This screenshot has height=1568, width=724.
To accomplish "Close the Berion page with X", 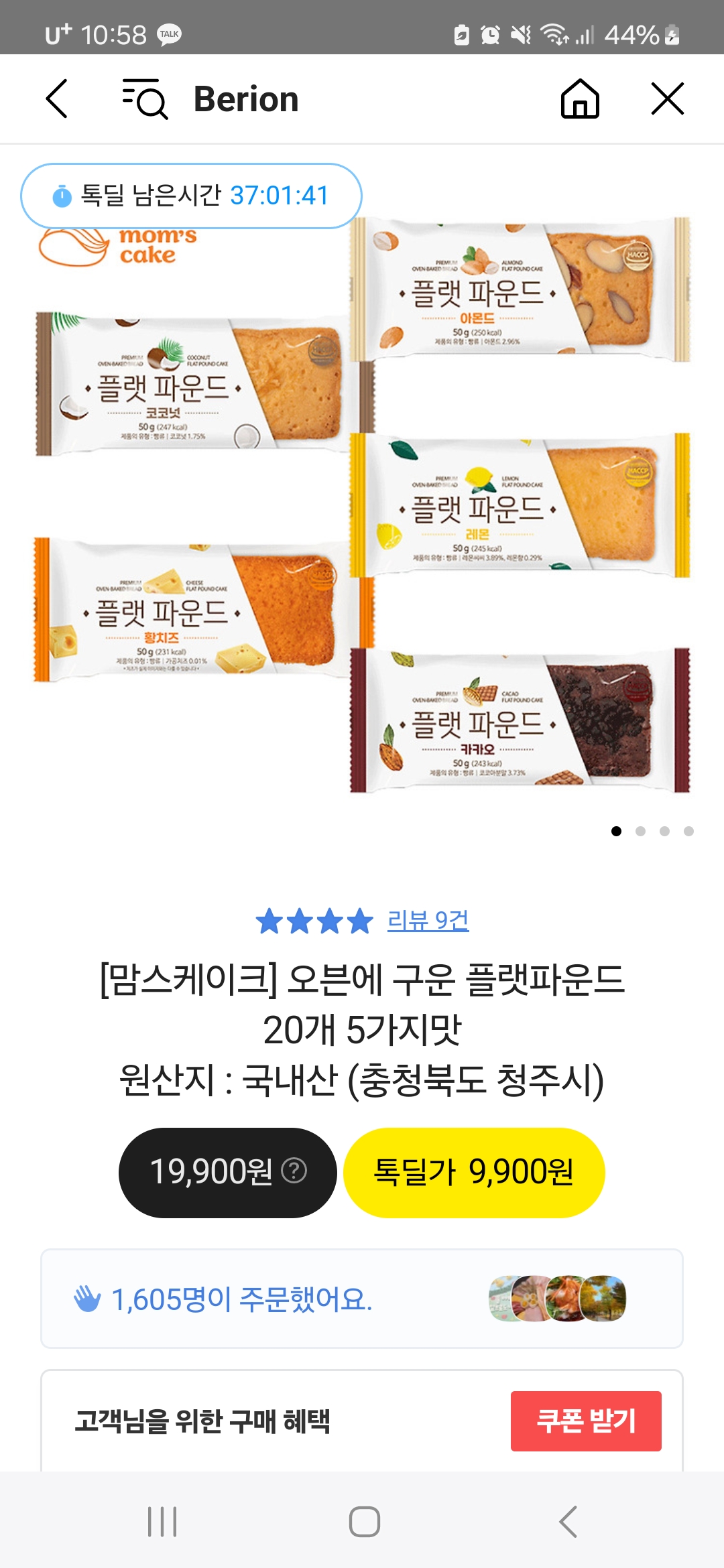I will click(668, 99).
